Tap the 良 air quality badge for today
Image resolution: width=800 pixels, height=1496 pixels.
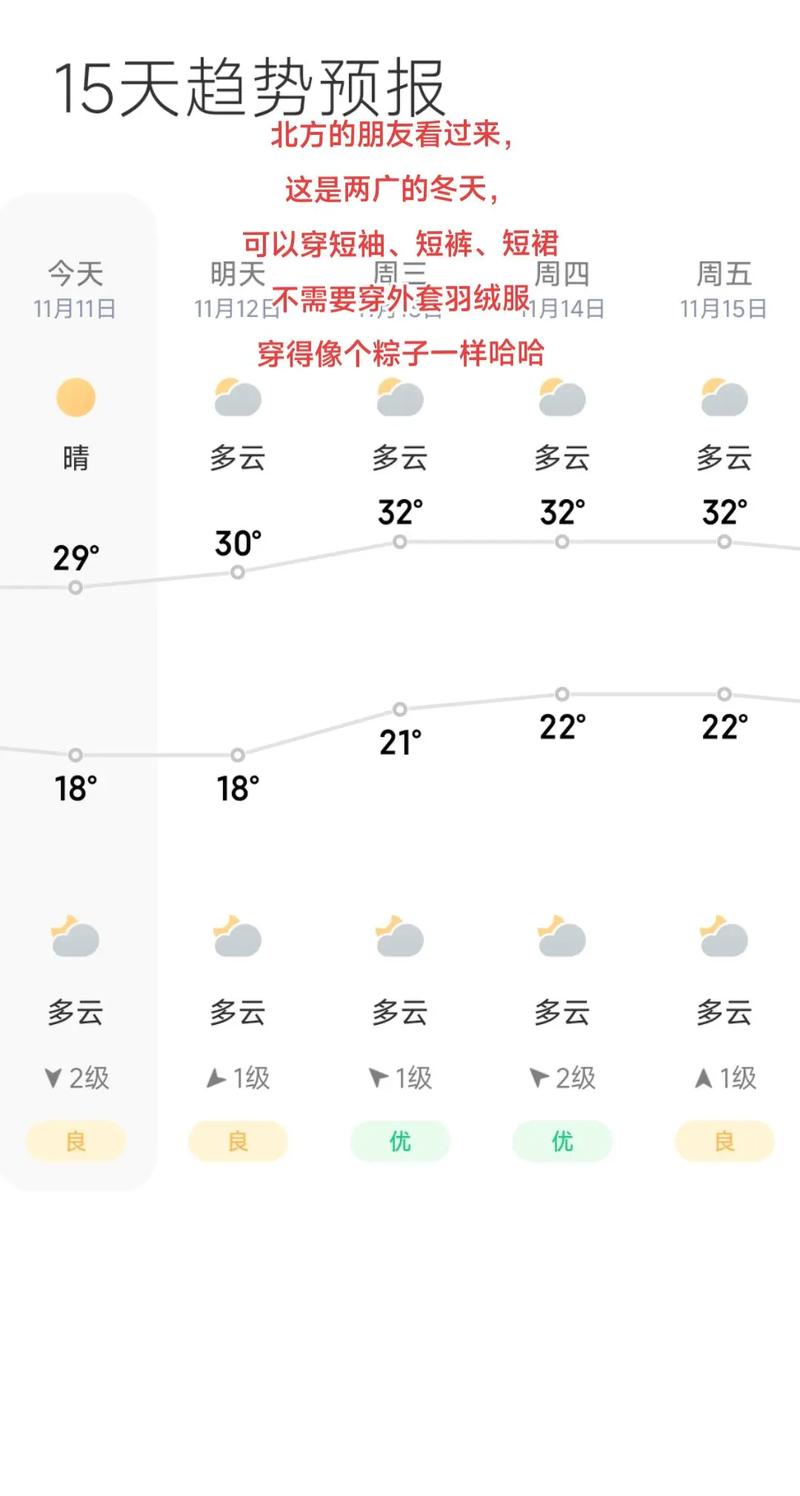pos(74,1141)
